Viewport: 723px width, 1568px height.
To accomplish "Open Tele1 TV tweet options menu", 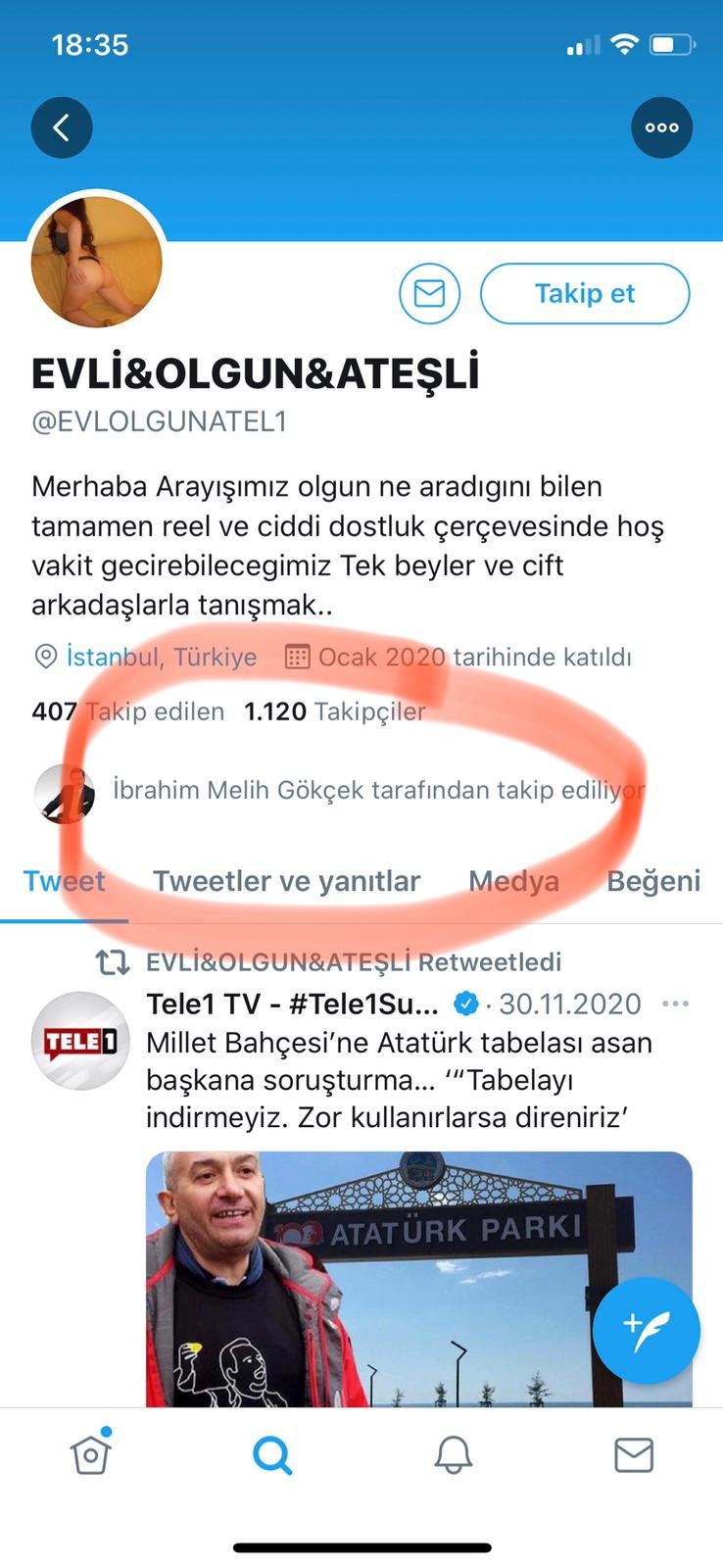I will point(676,1004).
